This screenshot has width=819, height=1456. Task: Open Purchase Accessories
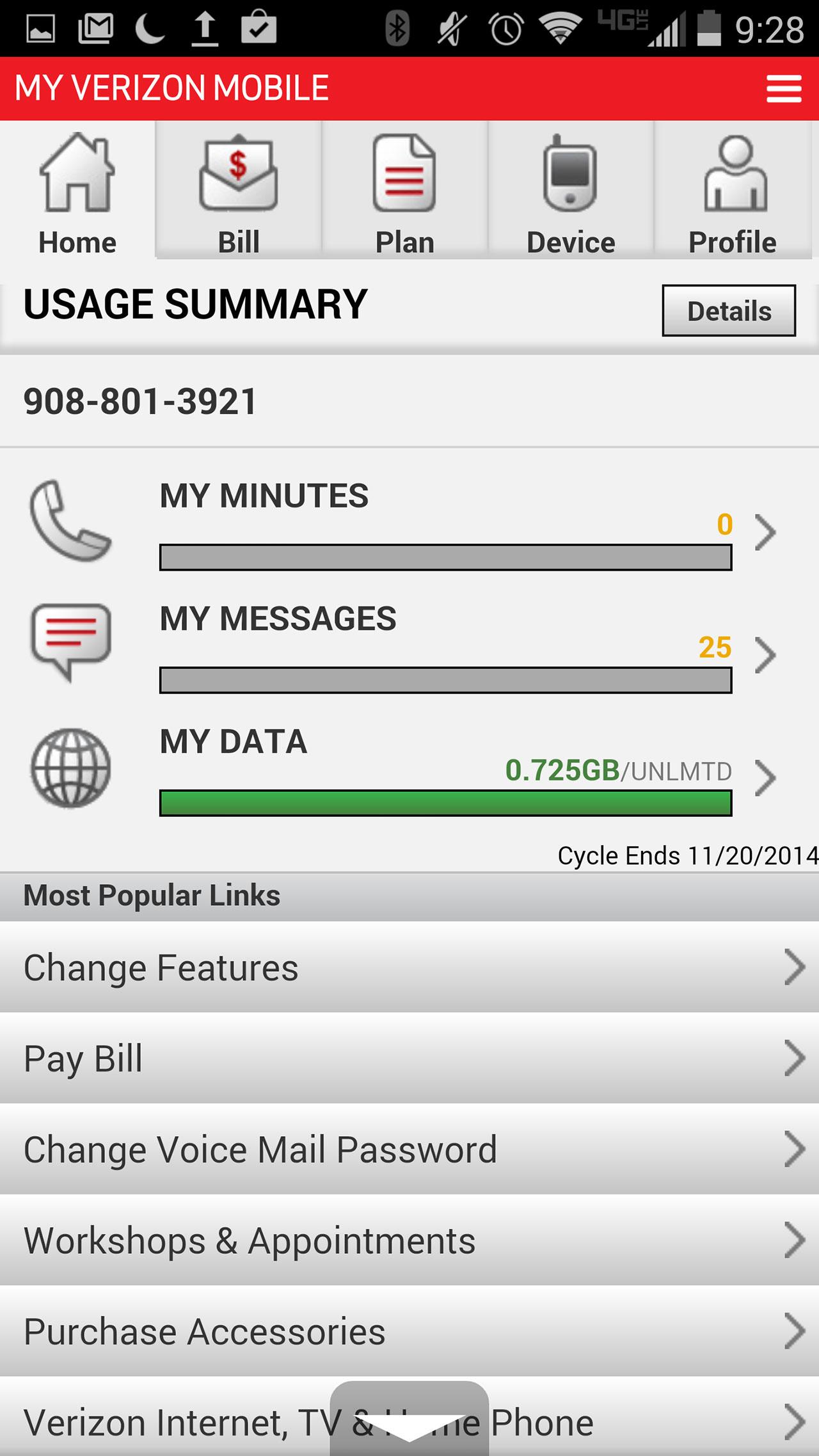pos(409,1331)
